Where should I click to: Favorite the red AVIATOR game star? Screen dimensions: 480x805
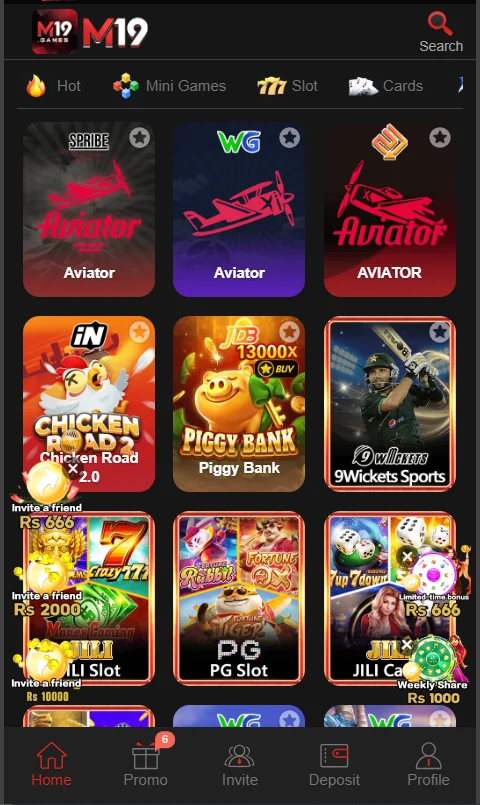pyautogui.click(x=439, y=138)
